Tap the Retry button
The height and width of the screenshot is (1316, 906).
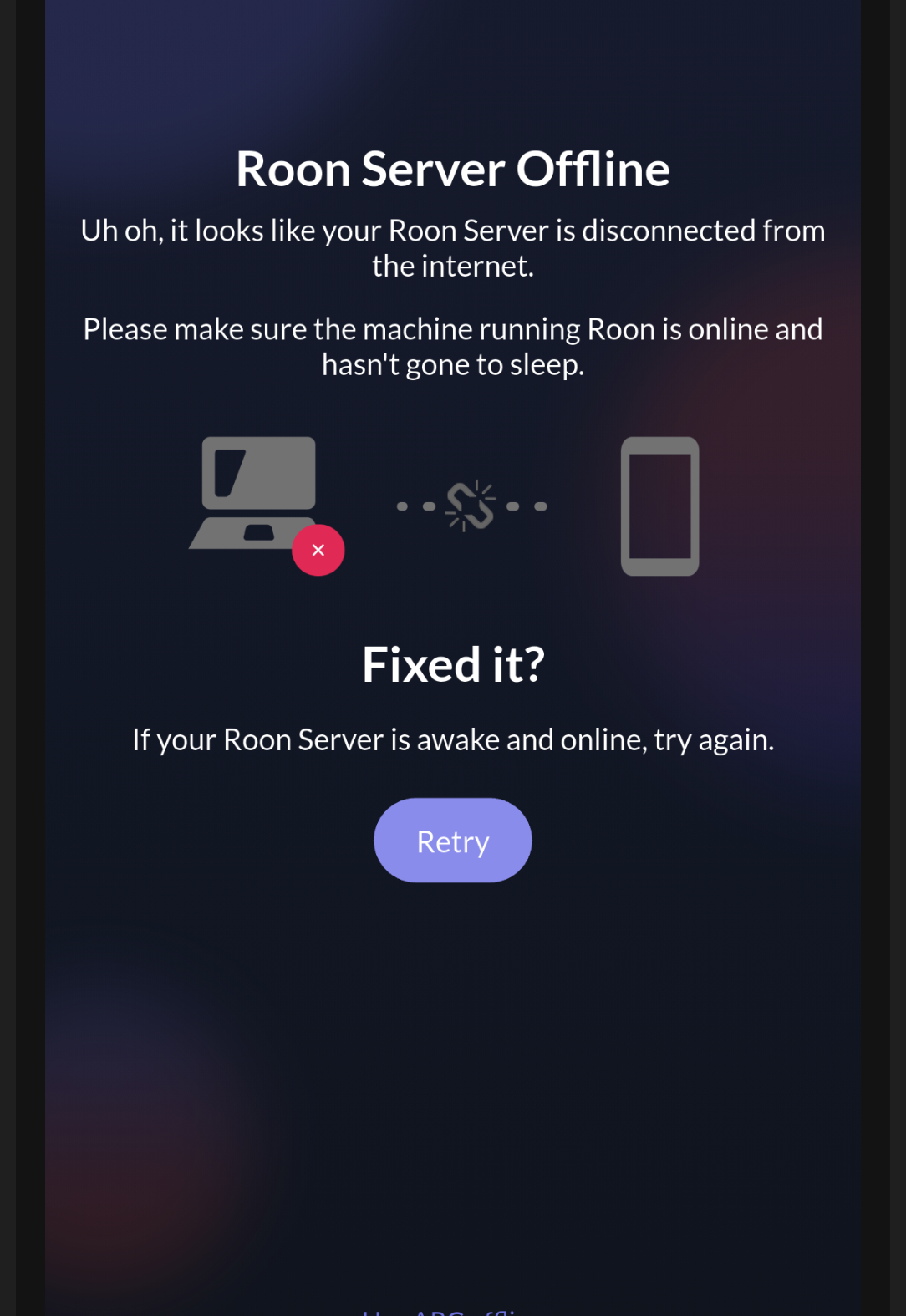pos(452,841)
